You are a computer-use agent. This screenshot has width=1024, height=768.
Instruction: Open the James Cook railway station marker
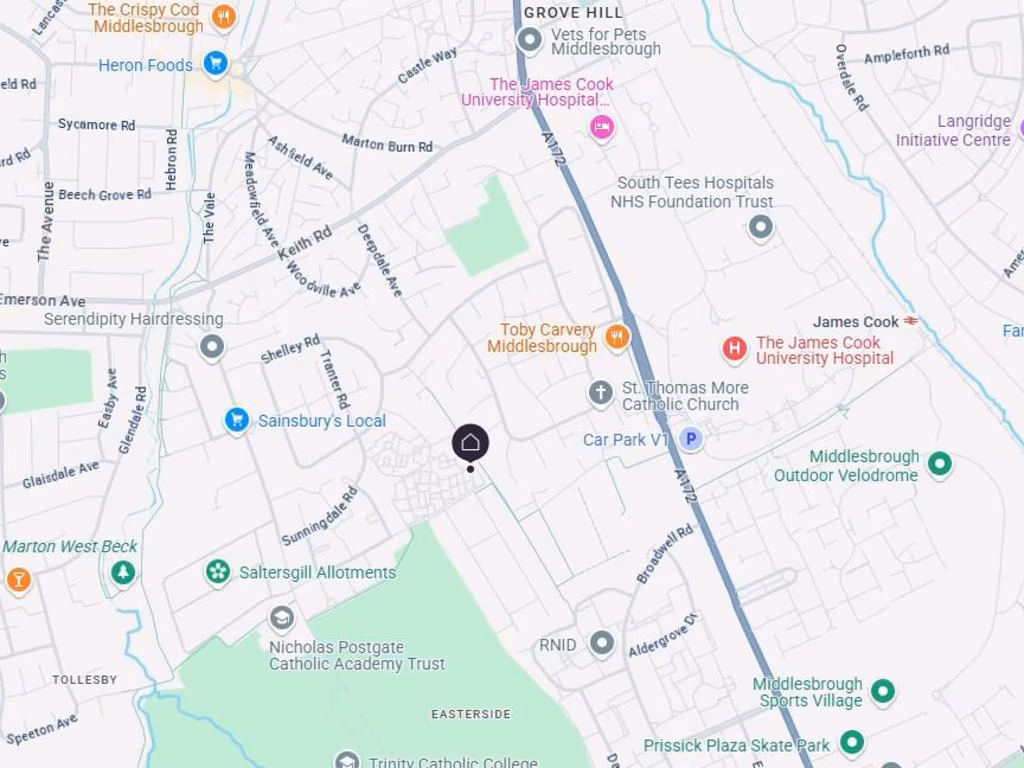tap(911, 321)
